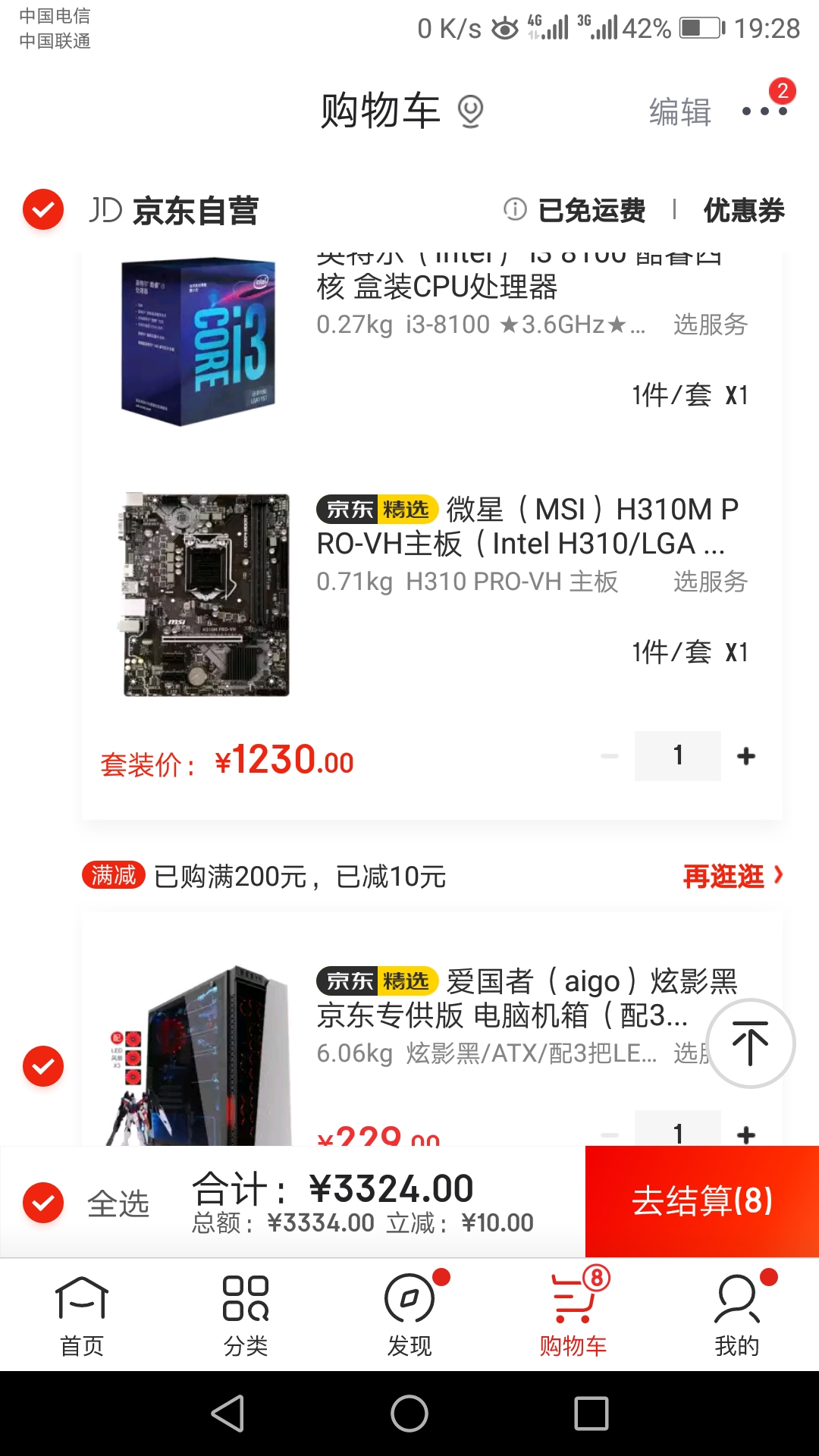
Task: Open the location pin next to 购物车
Action: 471,111
